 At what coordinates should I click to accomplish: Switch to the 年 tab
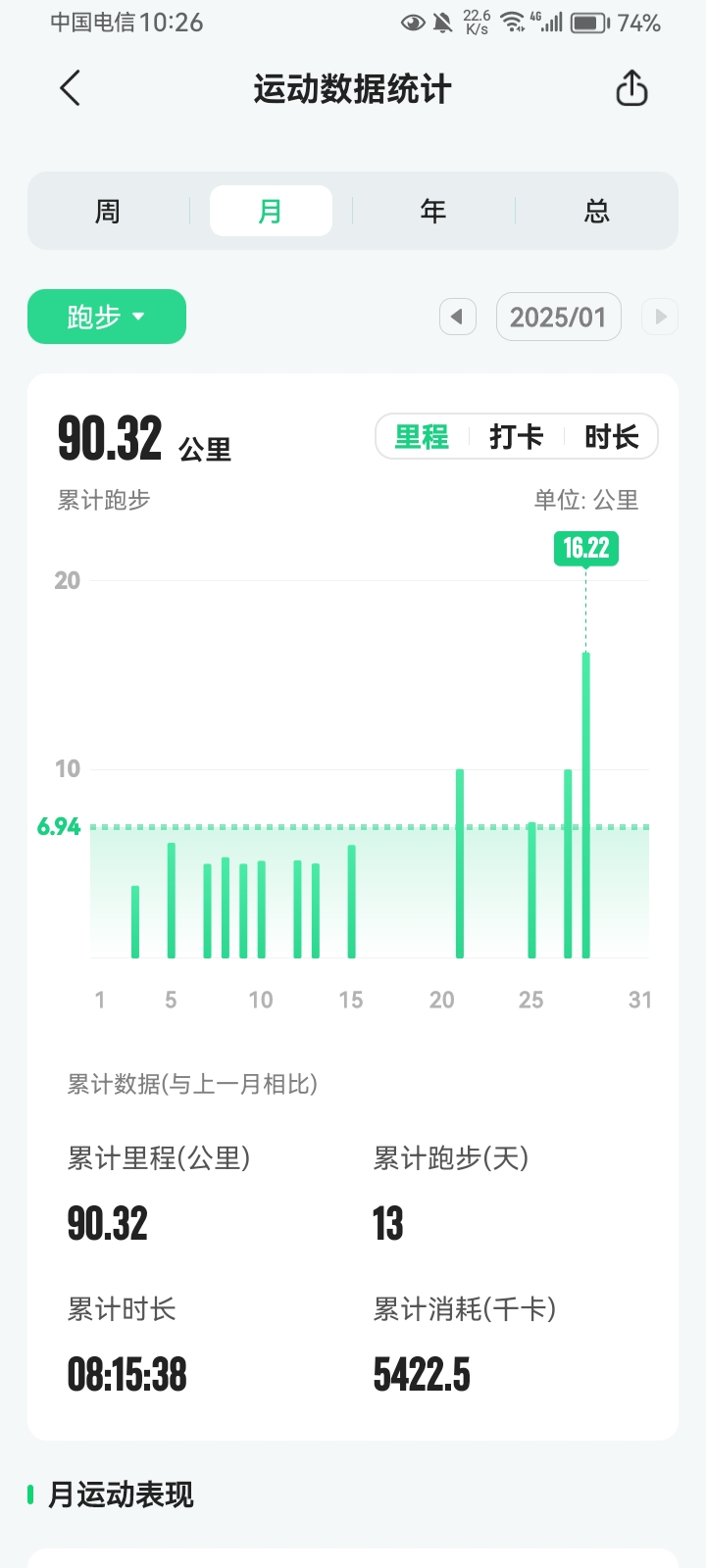(433, 211)
